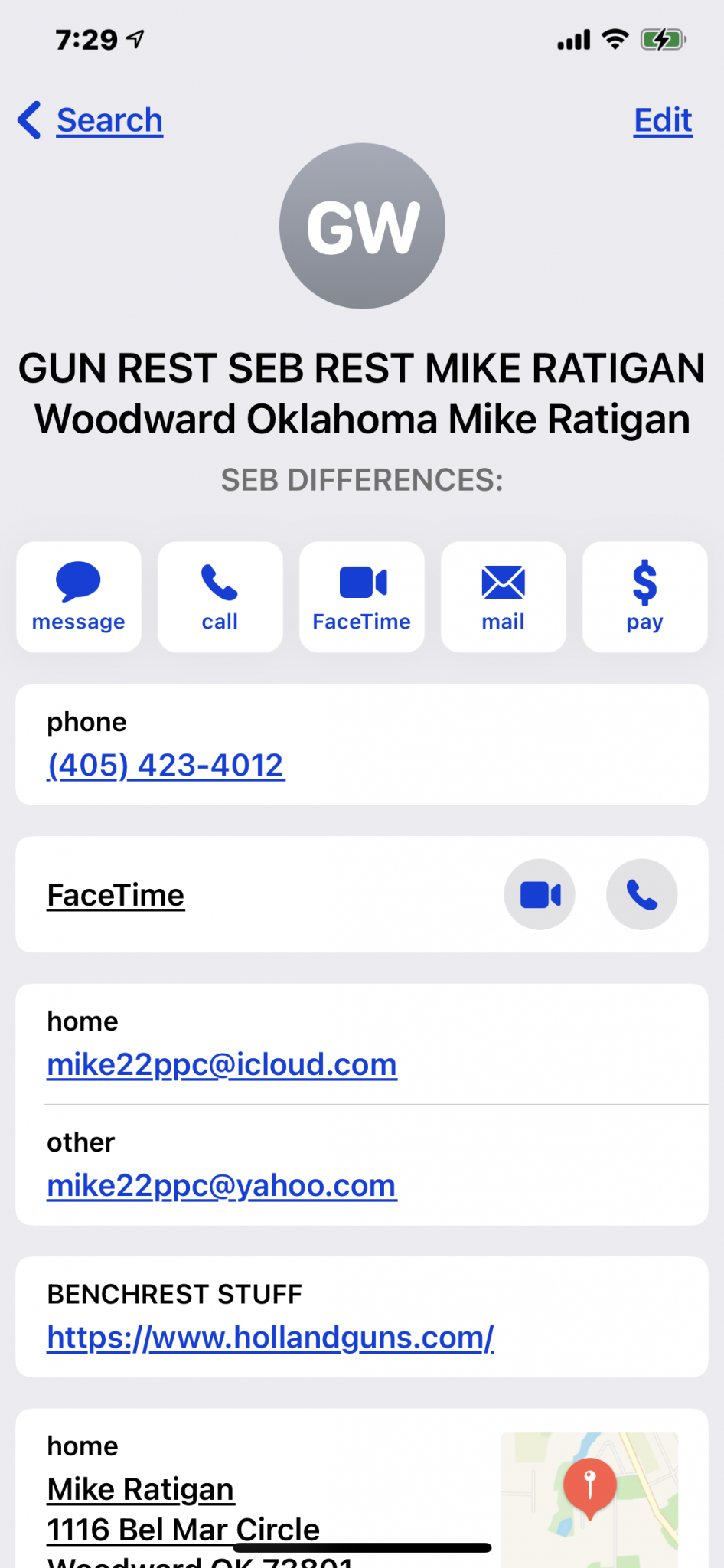The height and width of the screenshot is (1568, 724).
Task: Go back to Search
Action: pyautogui.click(x=90, y=120)
